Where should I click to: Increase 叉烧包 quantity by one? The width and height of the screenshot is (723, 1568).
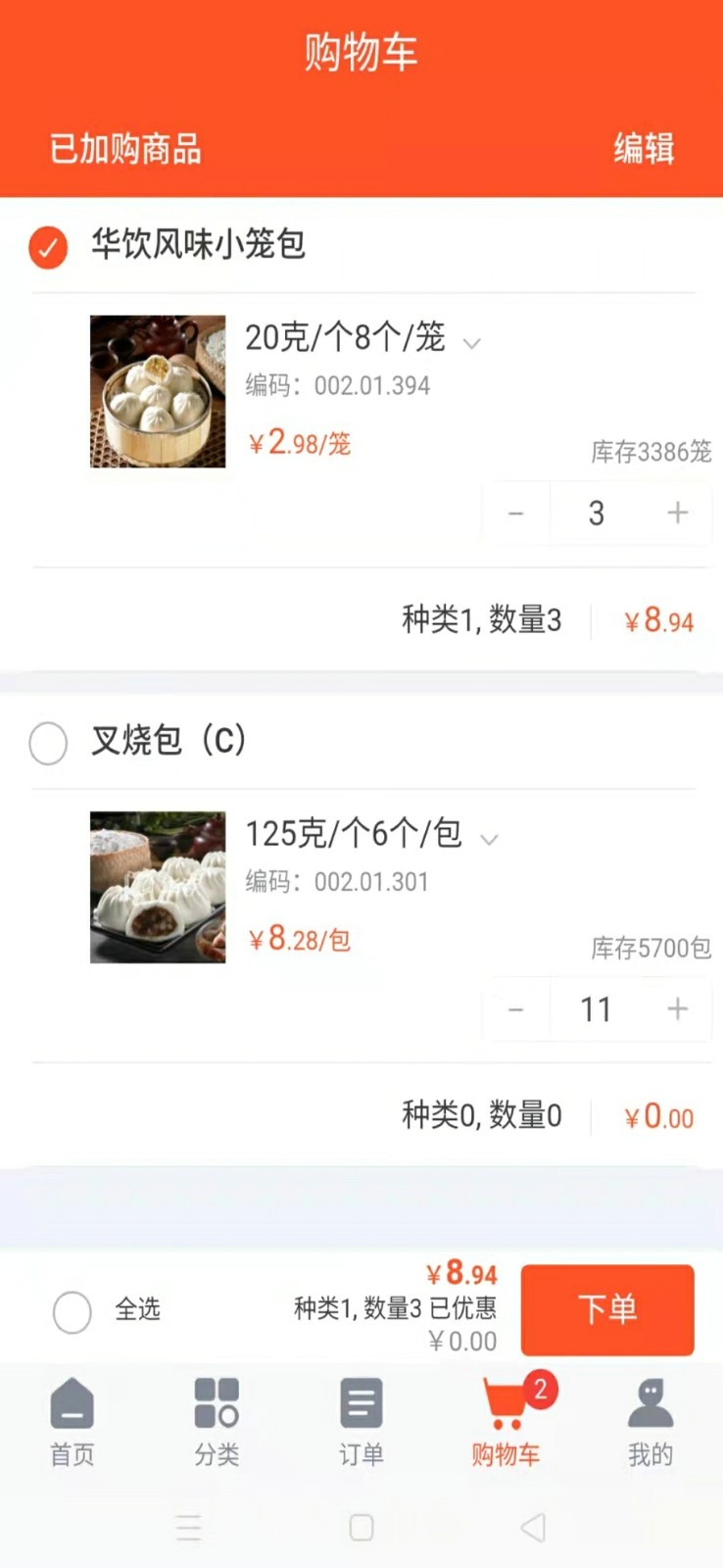(677, 1008)
